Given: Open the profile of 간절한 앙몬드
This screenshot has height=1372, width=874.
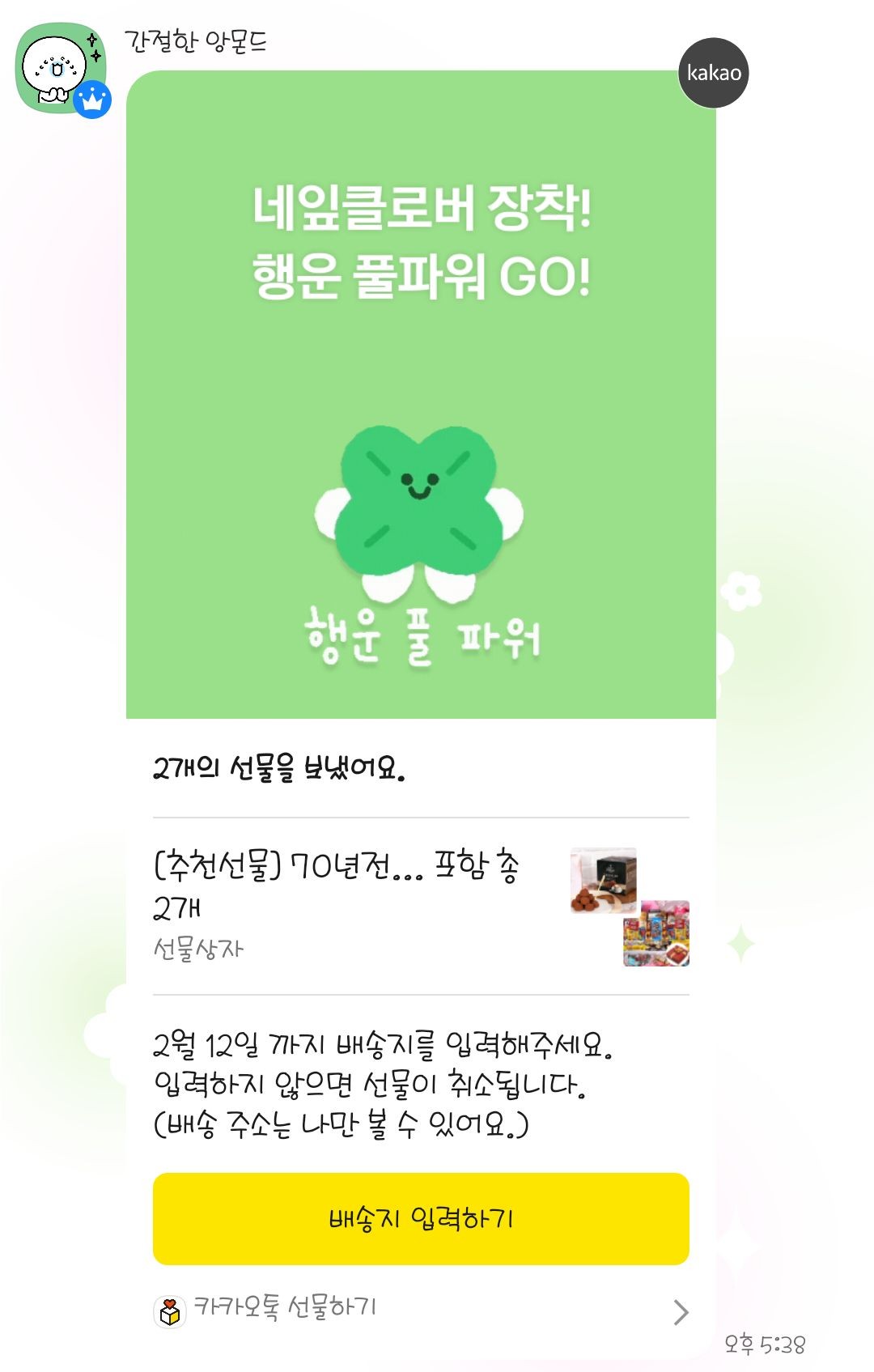Looking at the screenshot, I should 60,70.
